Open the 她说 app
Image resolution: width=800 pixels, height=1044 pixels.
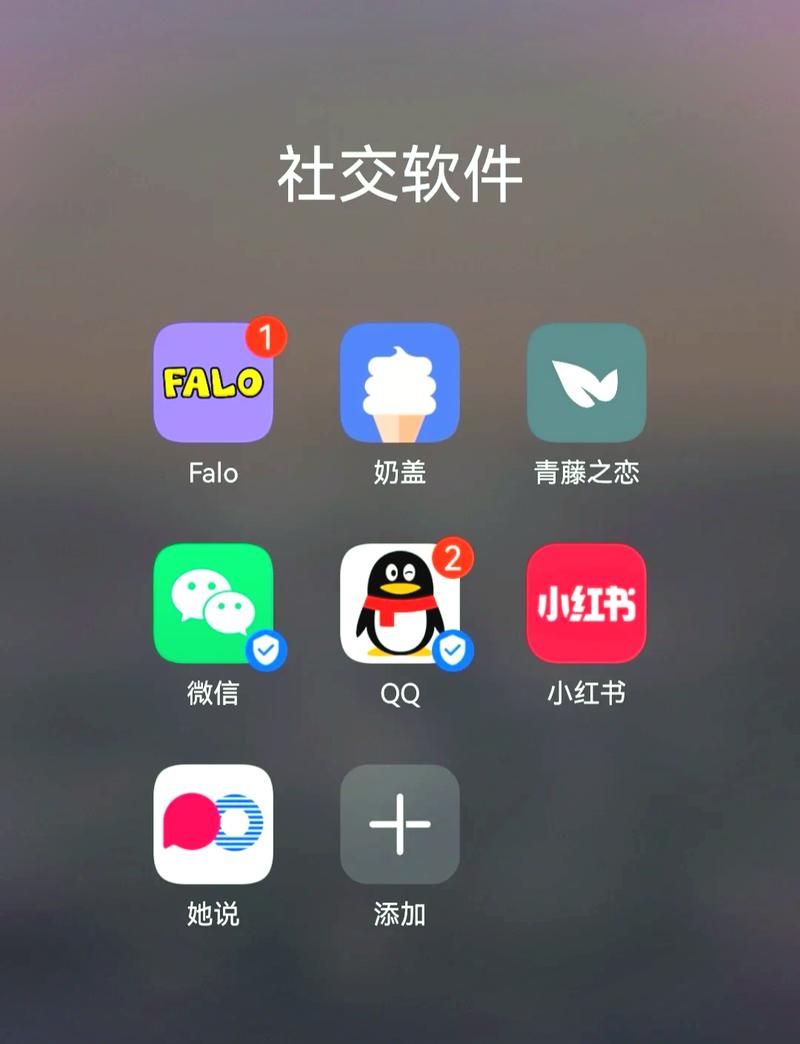(213, 824)
